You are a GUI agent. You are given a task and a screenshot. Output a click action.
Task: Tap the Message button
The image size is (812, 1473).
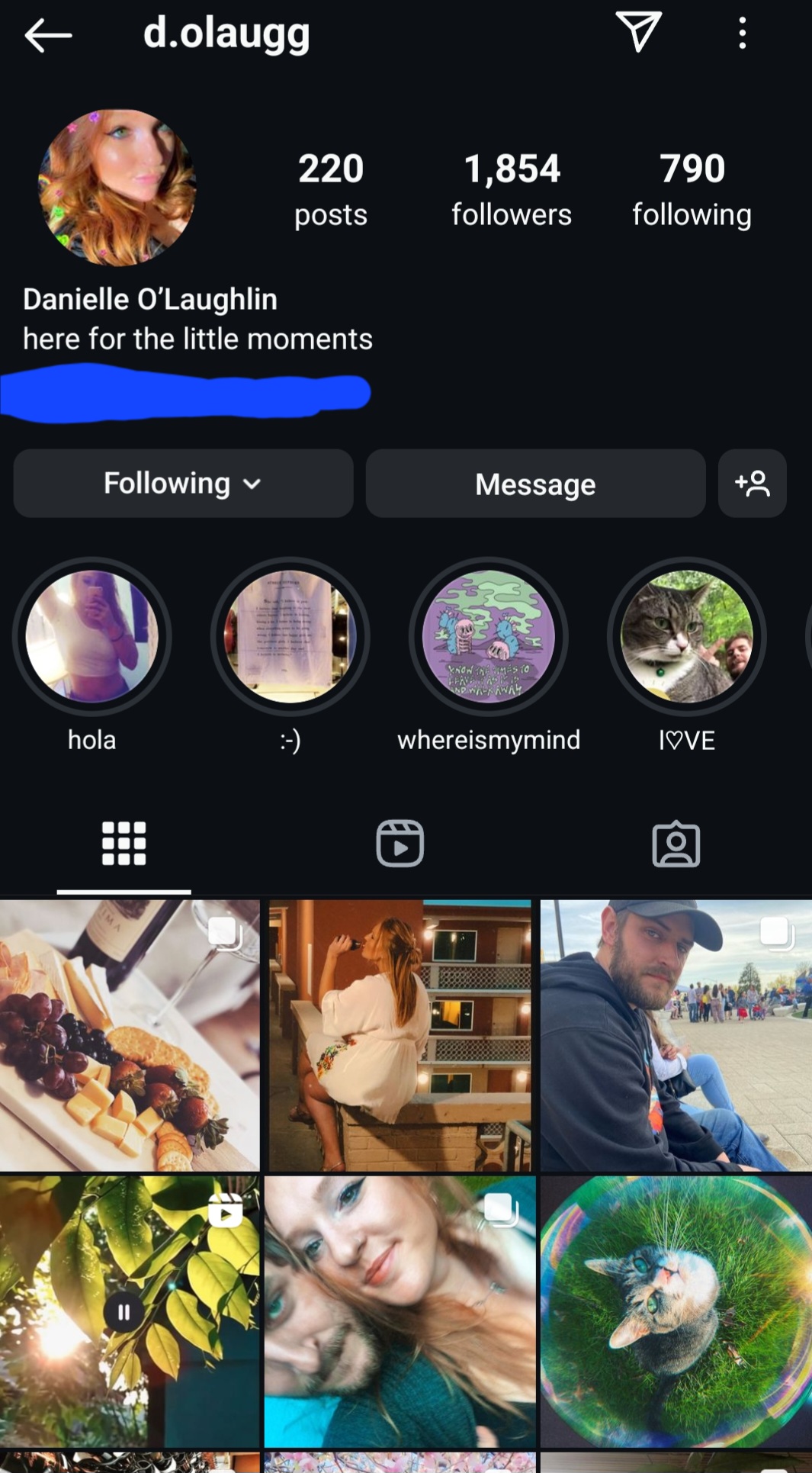pyautogui.click(x=535, y=484)
